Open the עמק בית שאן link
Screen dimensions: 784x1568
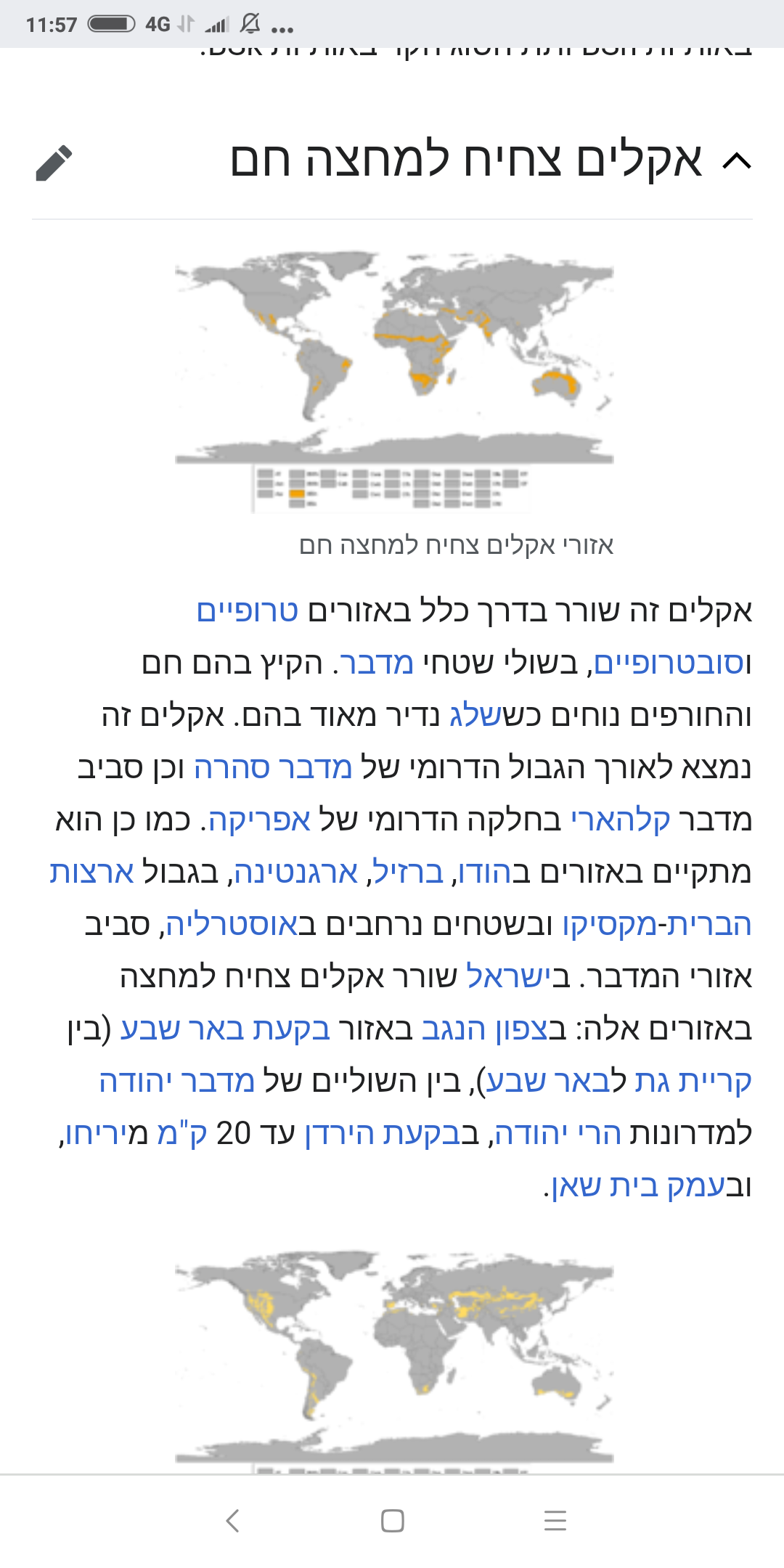point(639,1186)
